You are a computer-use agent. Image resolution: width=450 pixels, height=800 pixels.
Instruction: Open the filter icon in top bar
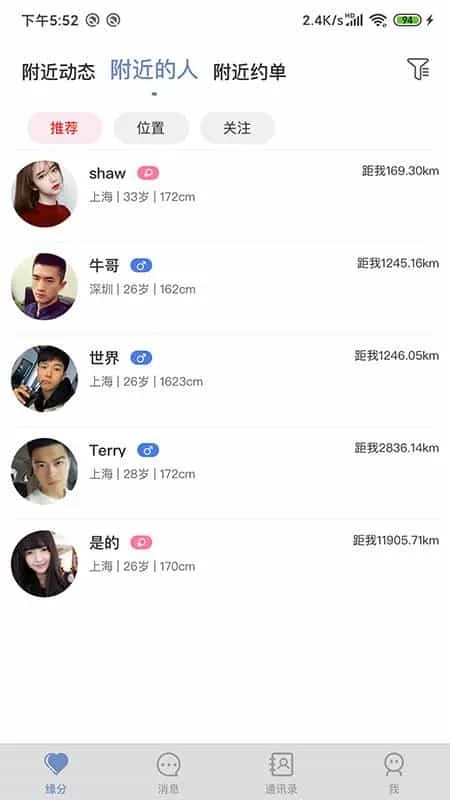coord(418,69)
